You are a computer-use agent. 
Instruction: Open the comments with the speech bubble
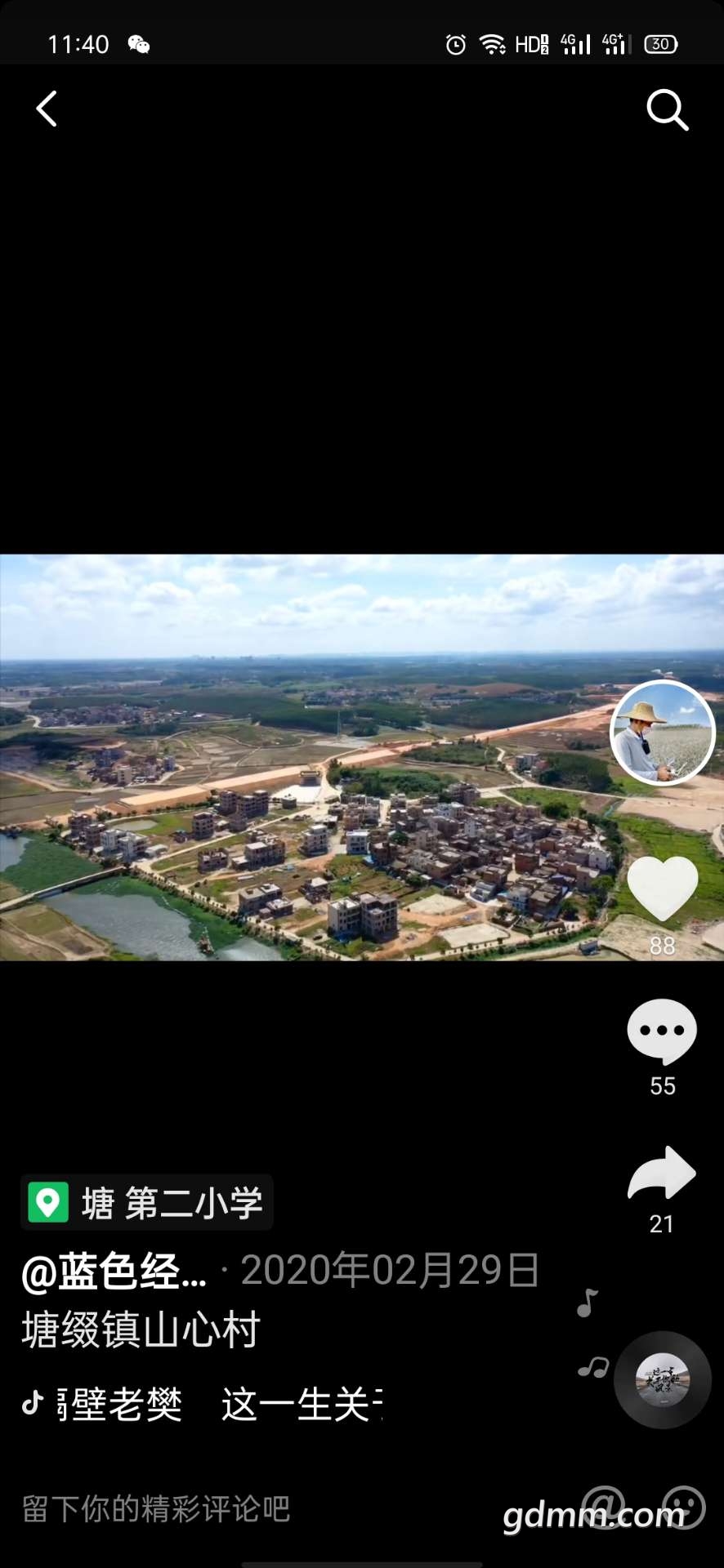click(662, 1031)
